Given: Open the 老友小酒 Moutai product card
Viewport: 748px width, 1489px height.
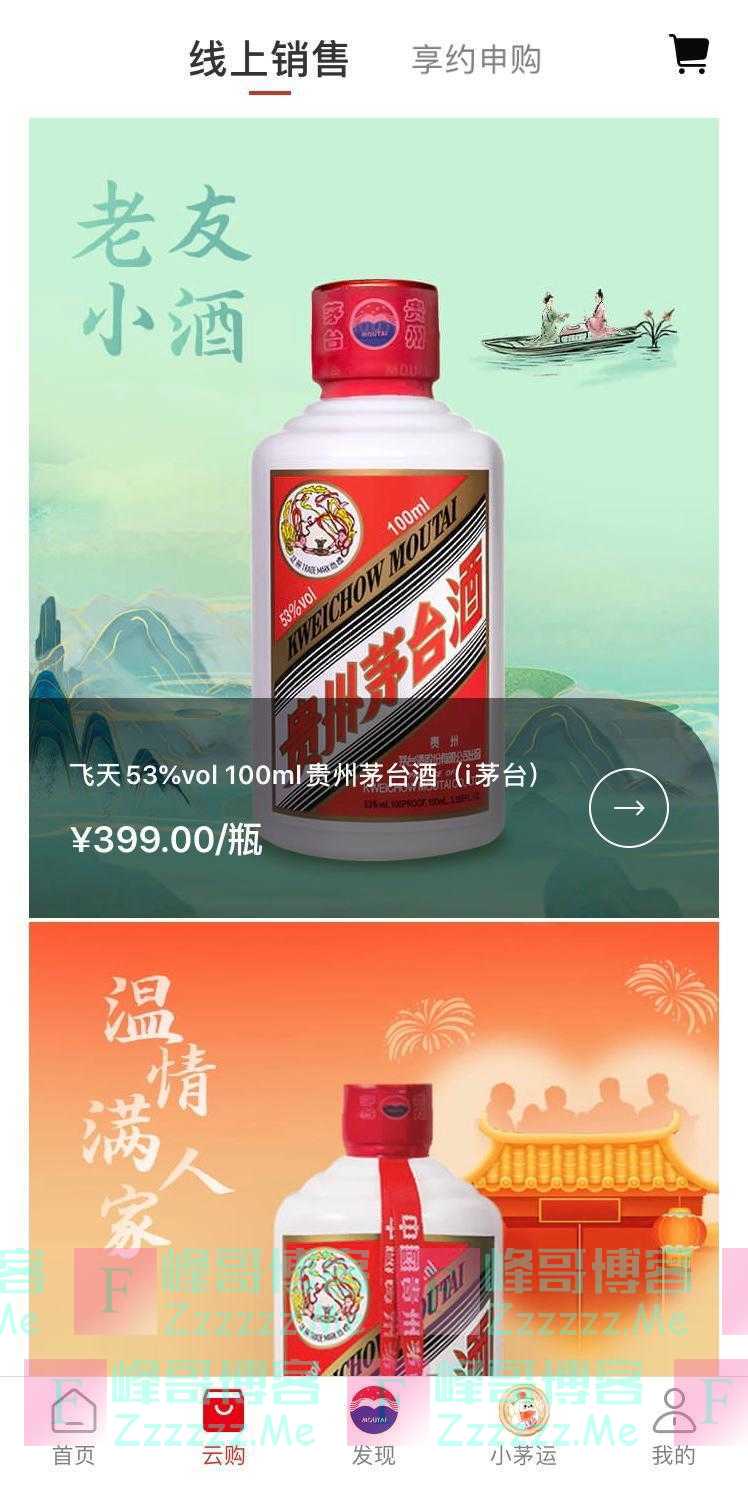Looking at the screenshot, I should pos(373,450).
